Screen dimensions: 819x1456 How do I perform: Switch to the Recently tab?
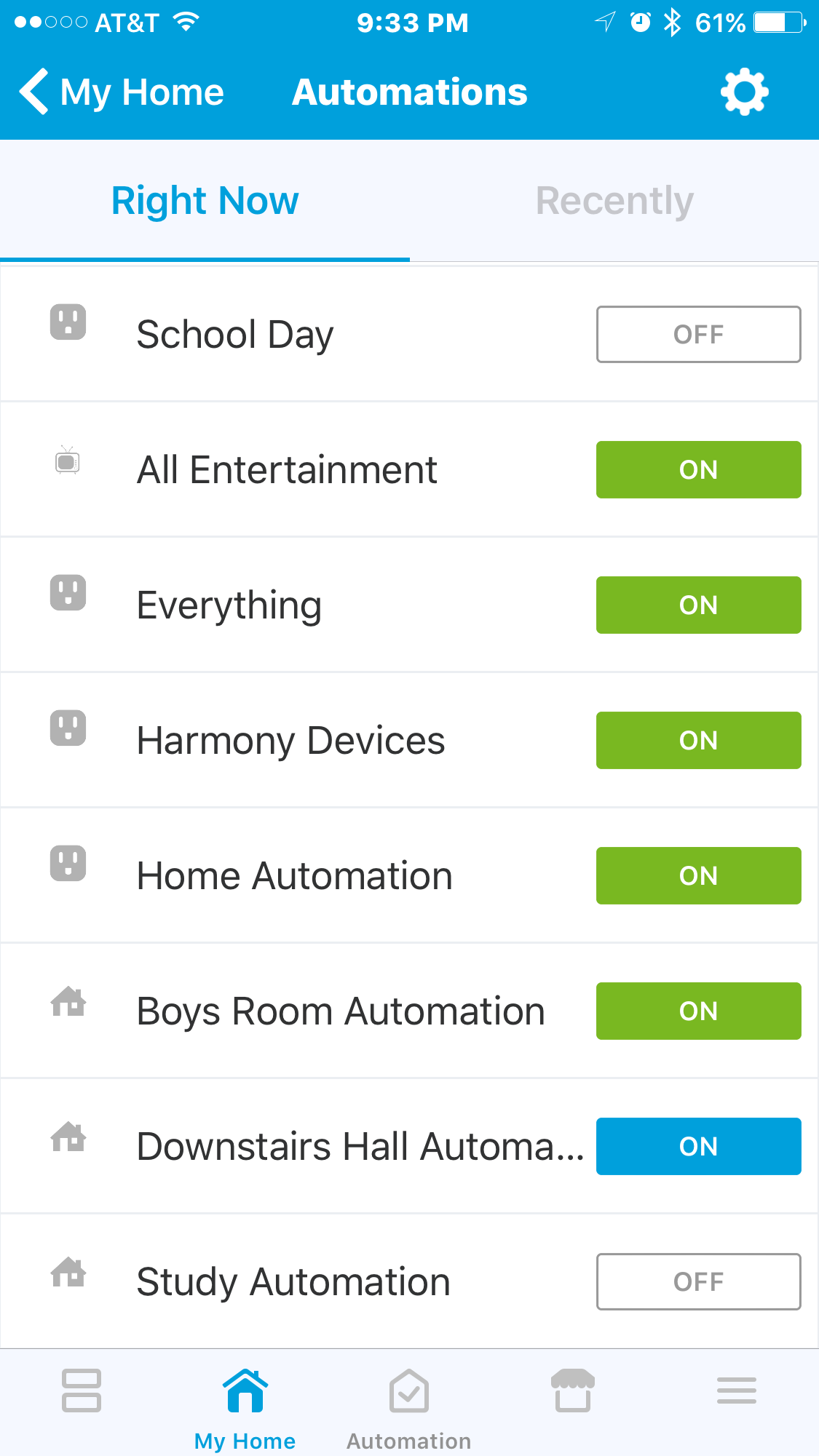(614, 201)
